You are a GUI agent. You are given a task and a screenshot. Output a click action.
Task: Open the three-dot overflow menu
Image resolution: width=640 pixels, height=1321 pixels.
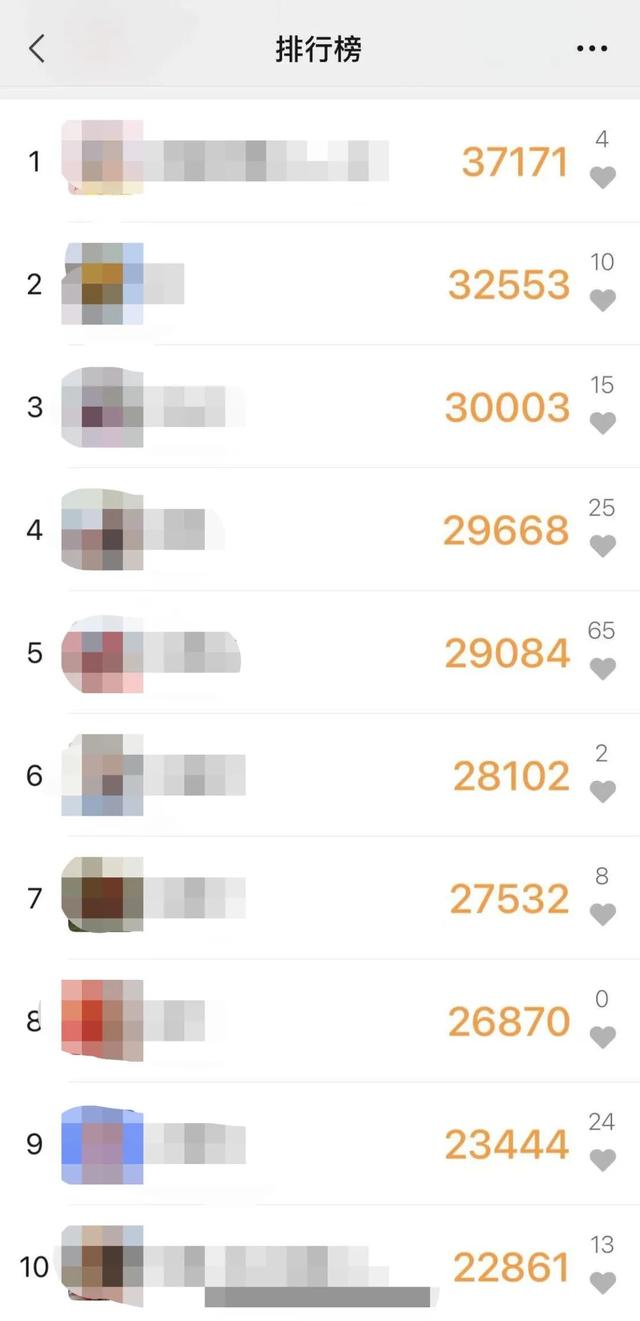point(592,48)
